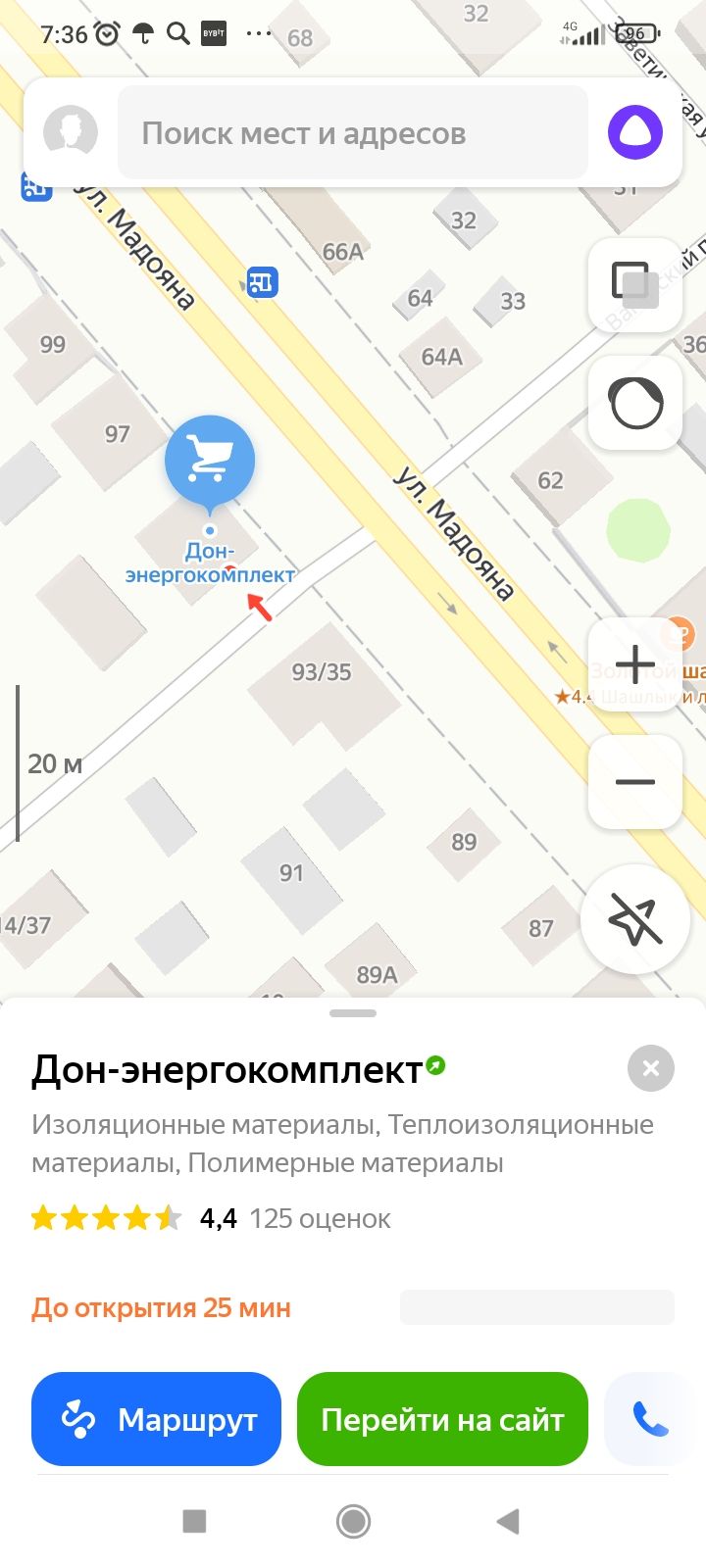Open the profile avatar in the search bar

click(67, 132)
